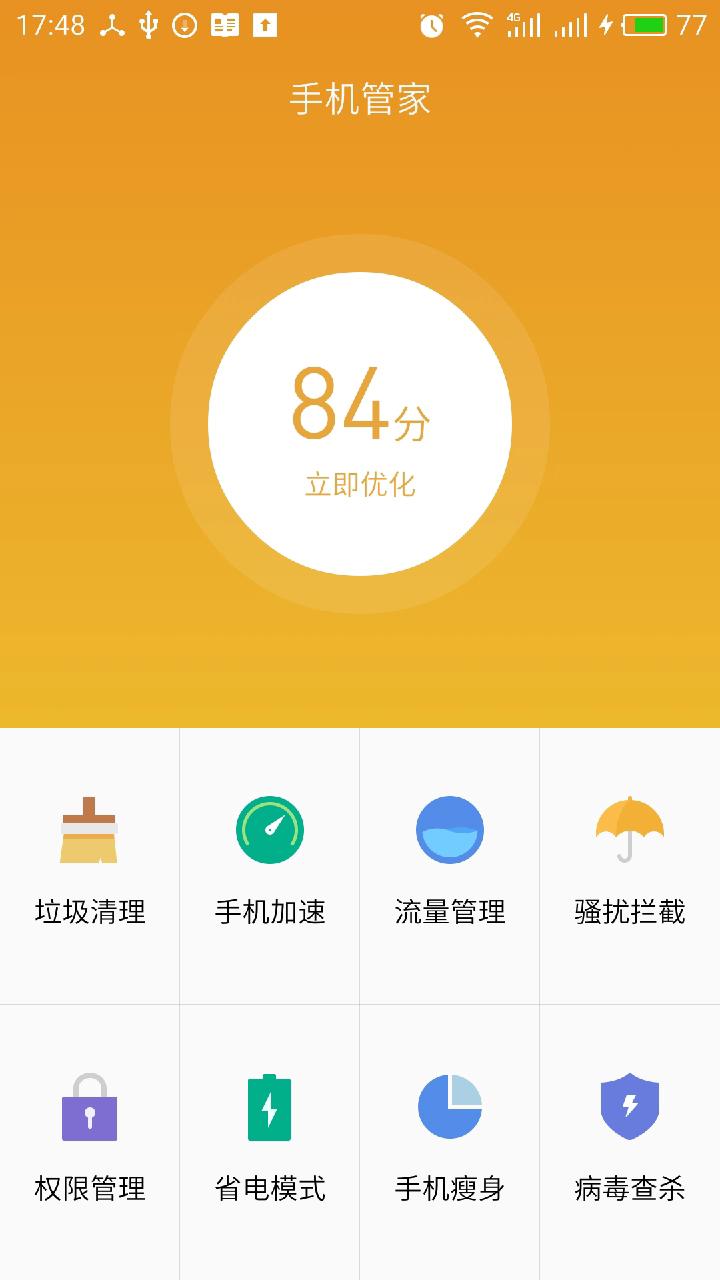Tap the blue shield antivirus icon
The image size is (720, 1280).
click(x=630, y=1105)
